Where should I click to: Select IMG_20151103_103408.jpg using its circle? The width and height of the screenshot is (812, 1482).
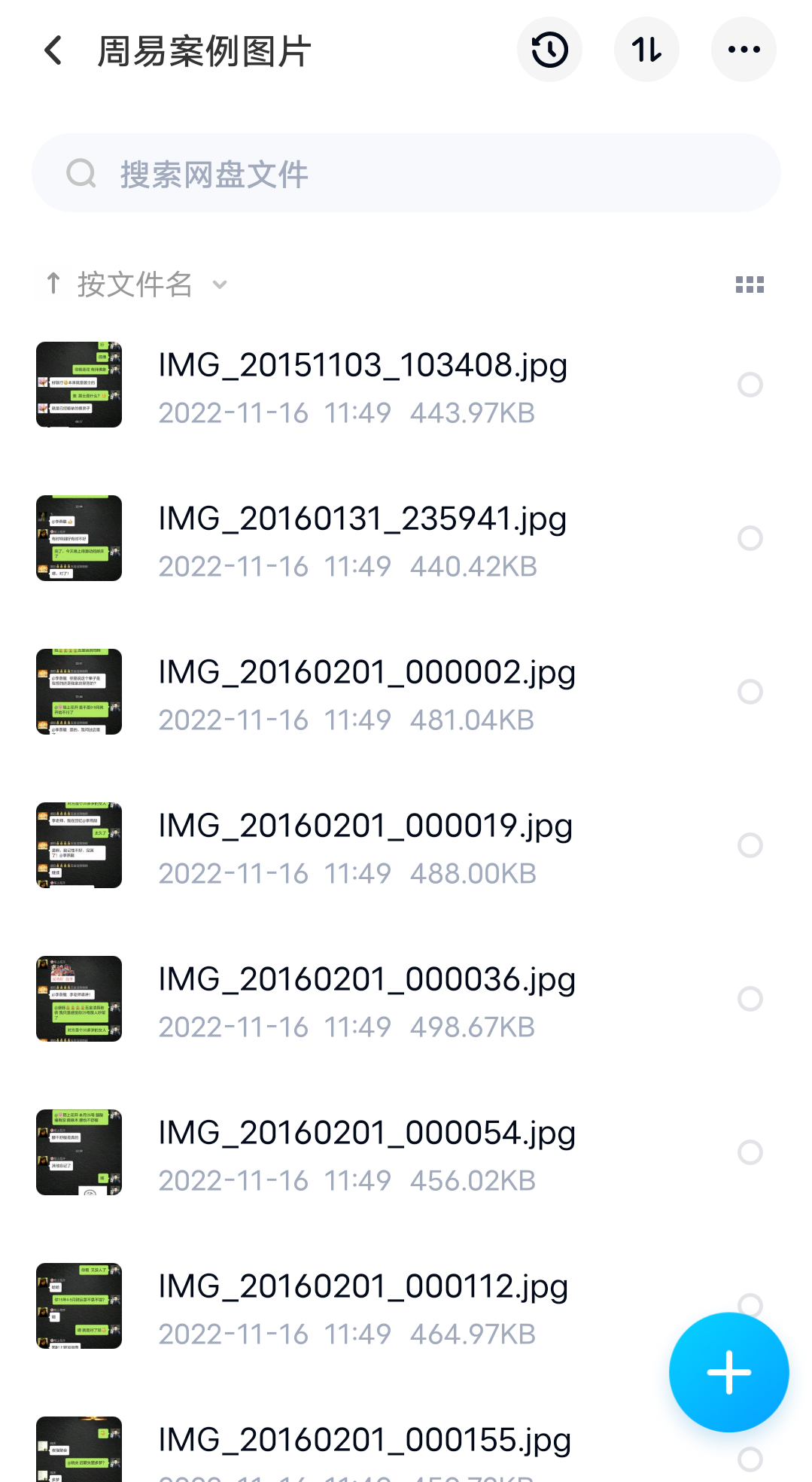[x=750, y=385]
